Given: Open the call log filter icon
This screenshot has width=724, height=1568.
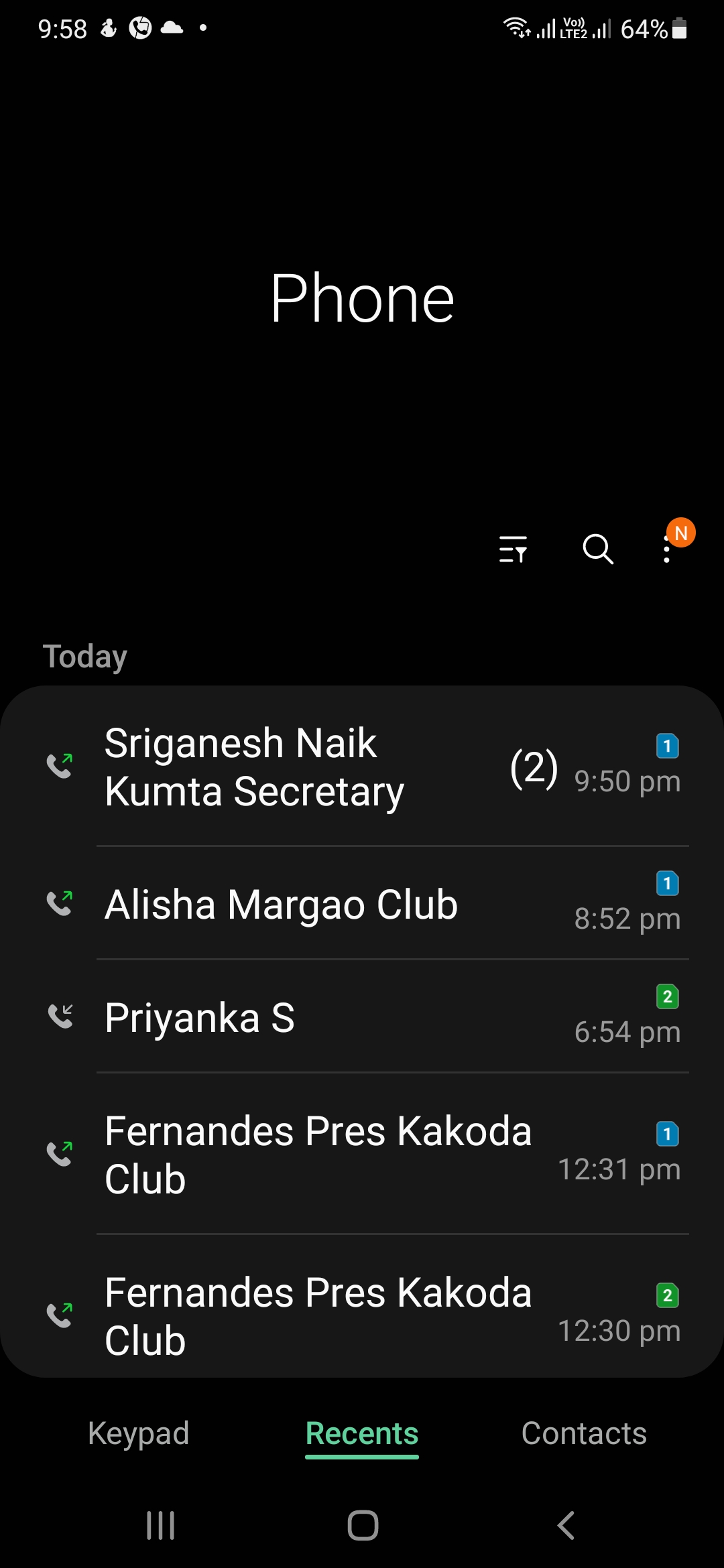Looking at the screenshot, I should (513, 549).
